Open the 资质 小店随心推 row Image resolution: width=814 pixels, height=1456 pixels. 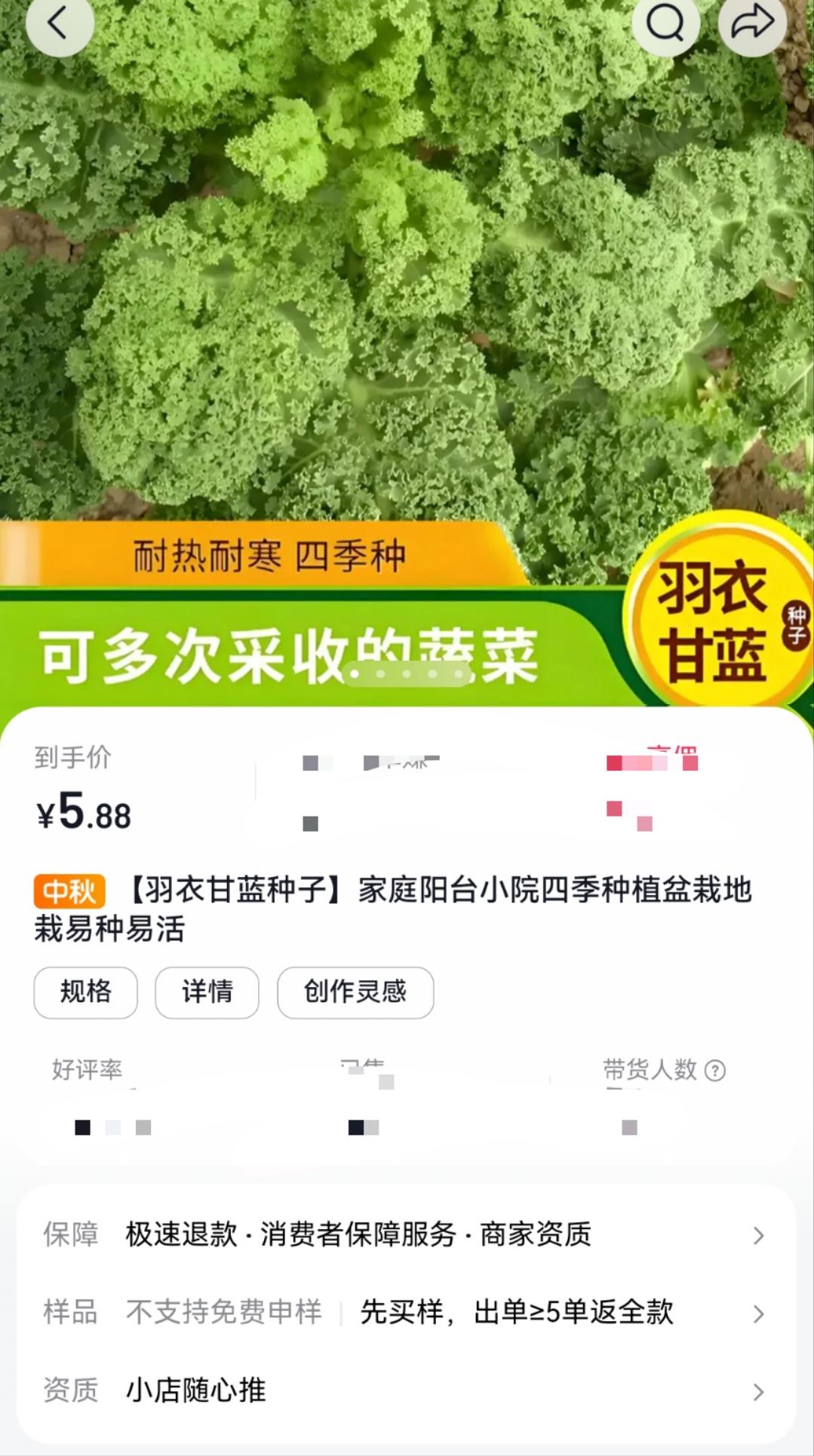point(406,1390)
